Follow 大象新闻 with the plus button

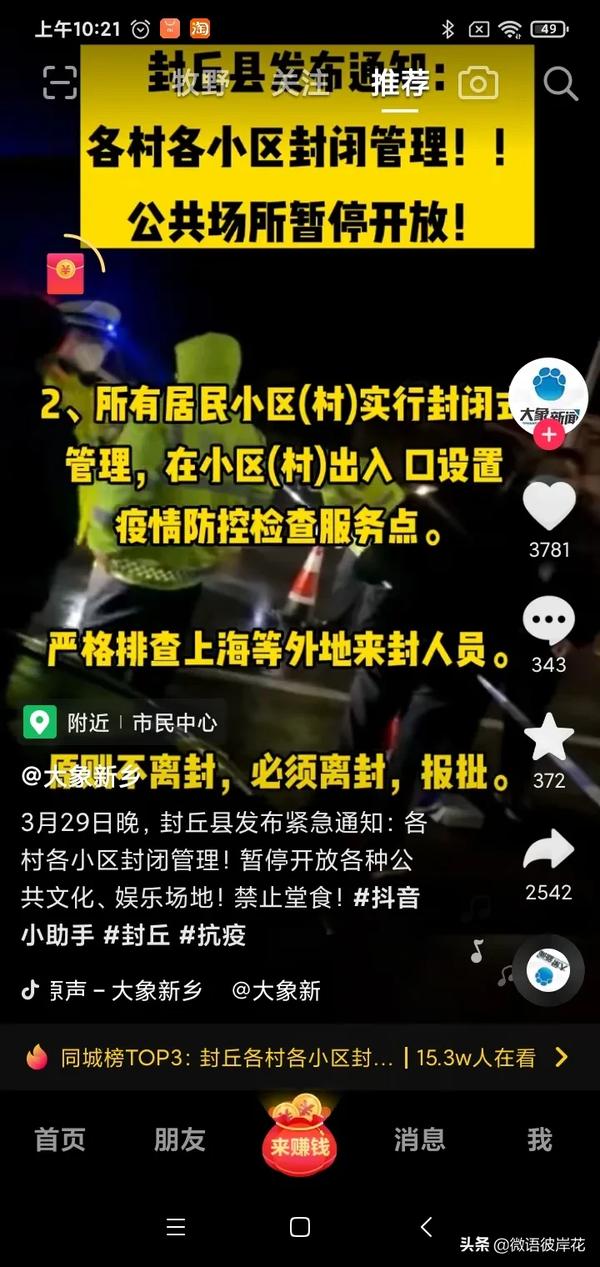pyautogui.click(x=548, y=435)
